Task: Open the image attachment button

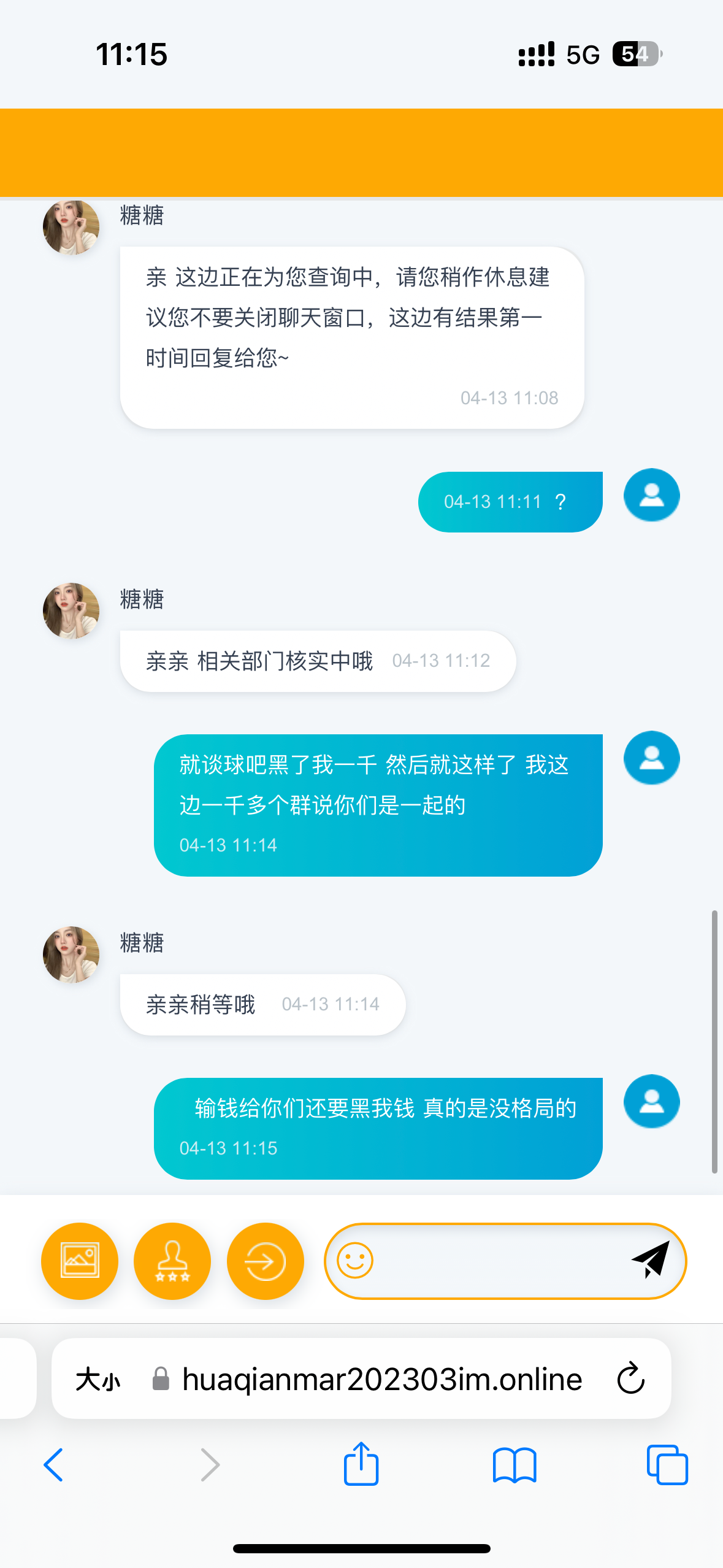Action: (80, 1261)
